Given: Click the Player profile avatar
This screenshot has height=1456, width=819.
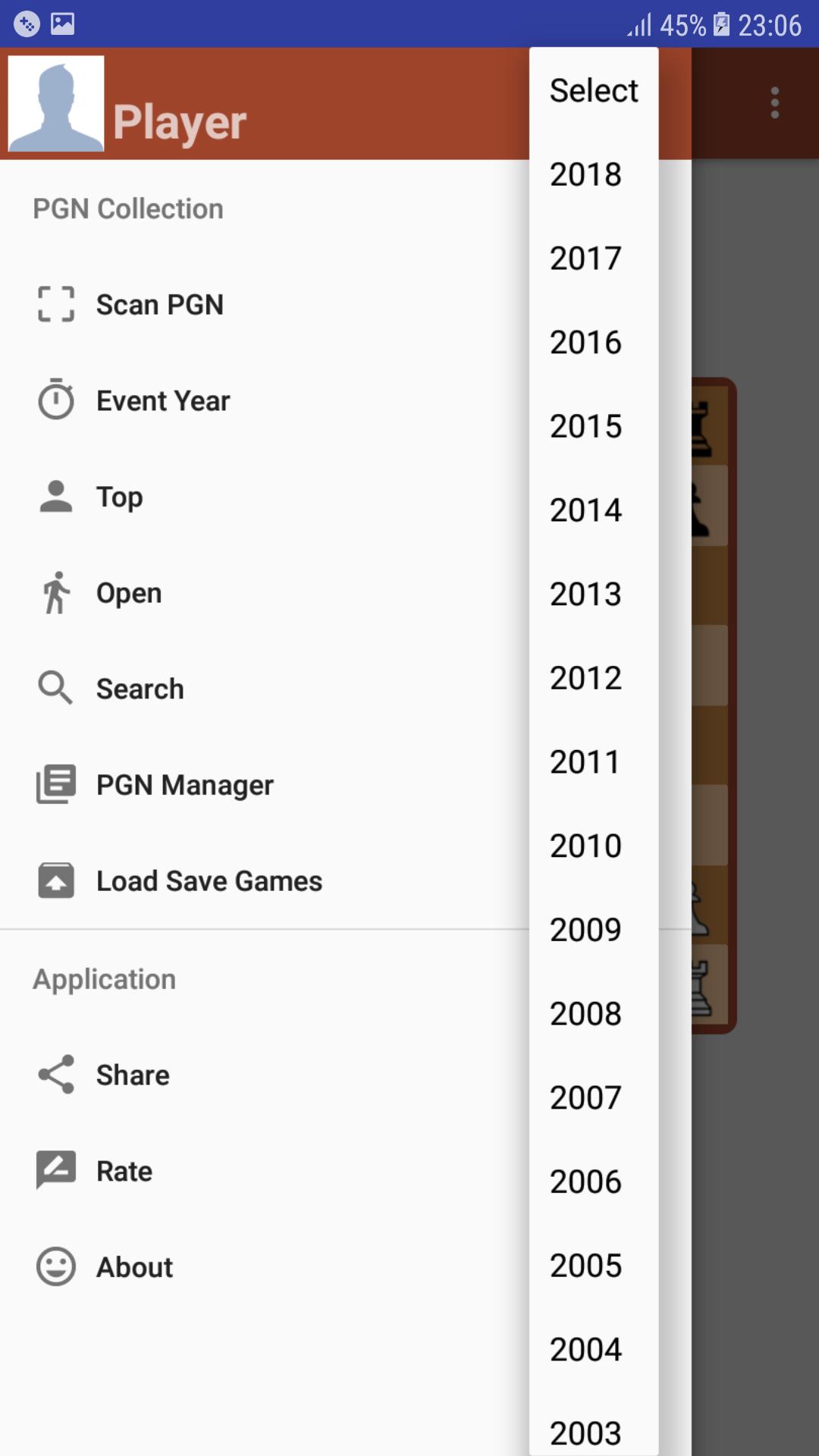Looking at the screenshot, I should 55,103.
